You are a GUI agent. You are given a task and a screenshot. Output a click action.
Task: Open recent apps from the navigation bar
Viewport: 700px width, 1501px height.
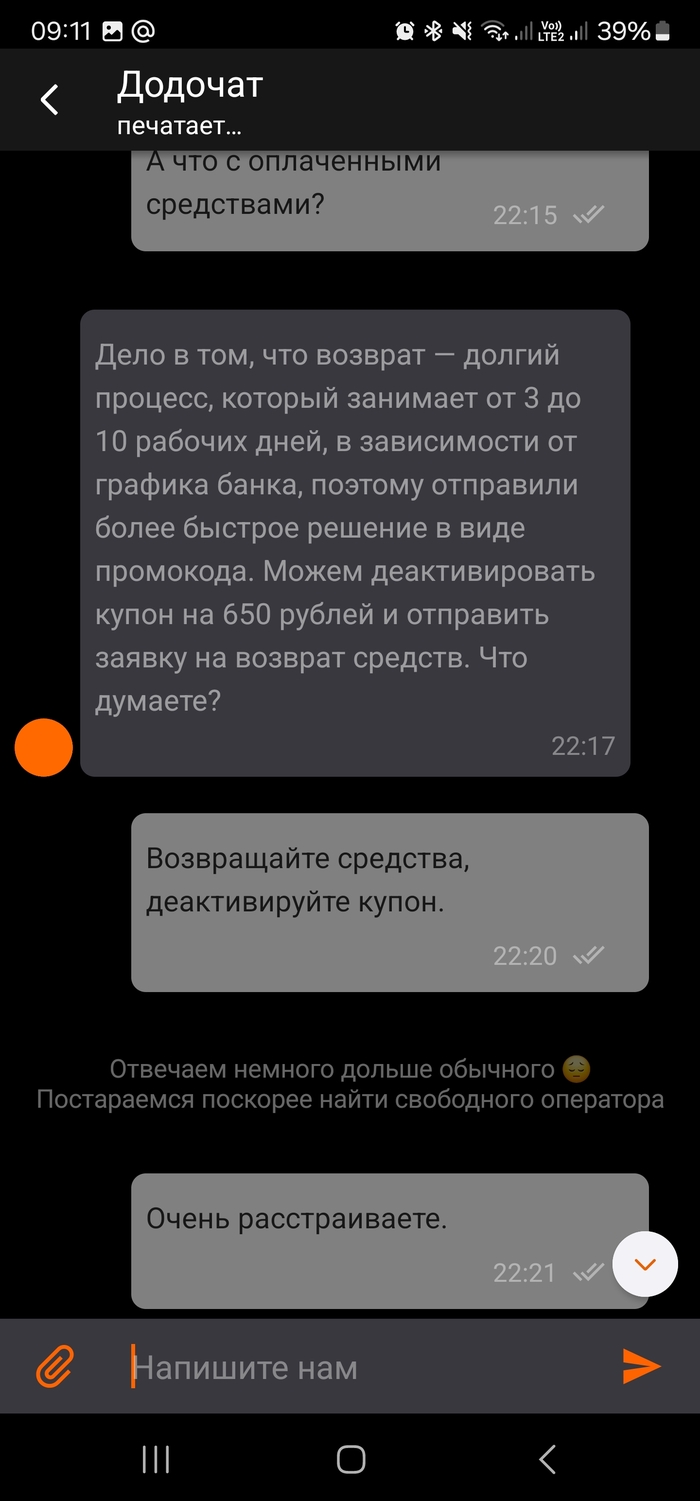[155, 1460]
